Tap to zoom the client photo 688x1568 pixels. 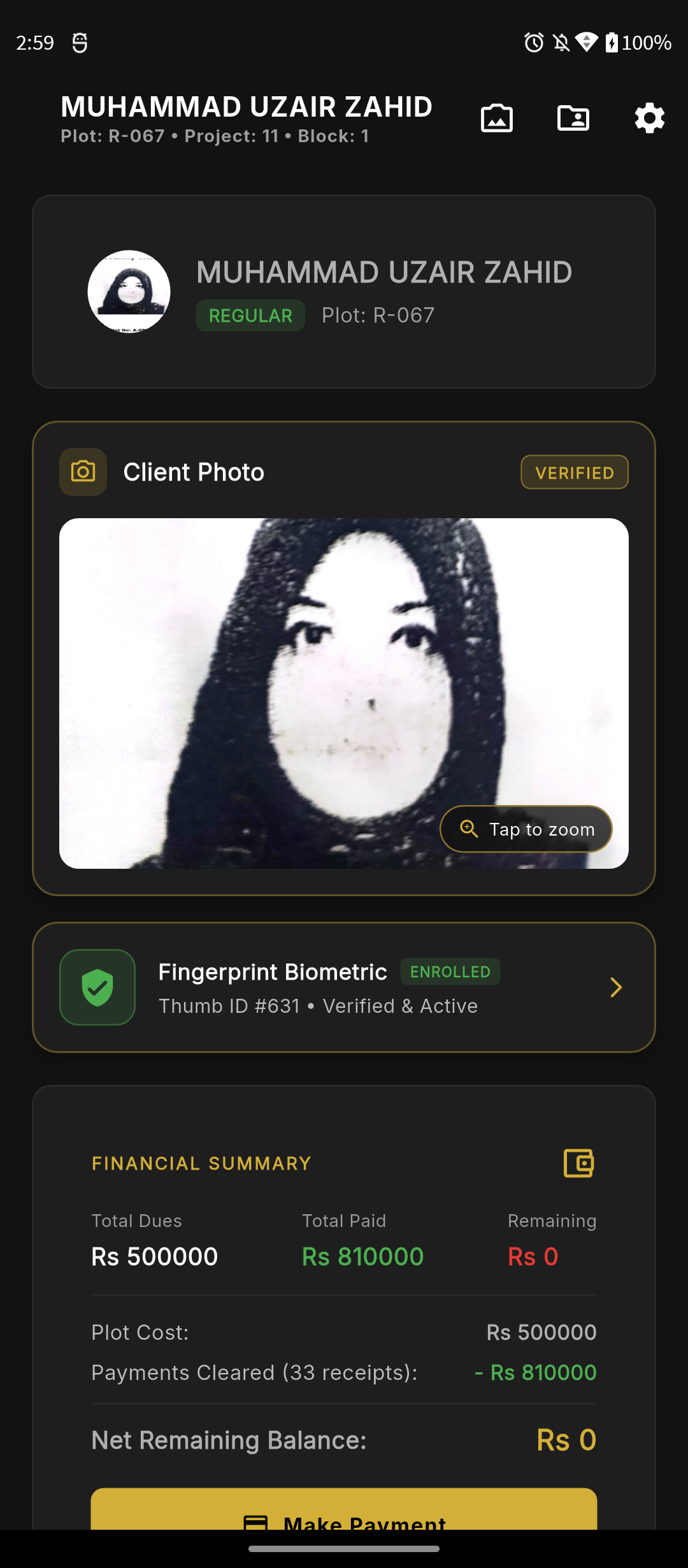pos(526,829)
